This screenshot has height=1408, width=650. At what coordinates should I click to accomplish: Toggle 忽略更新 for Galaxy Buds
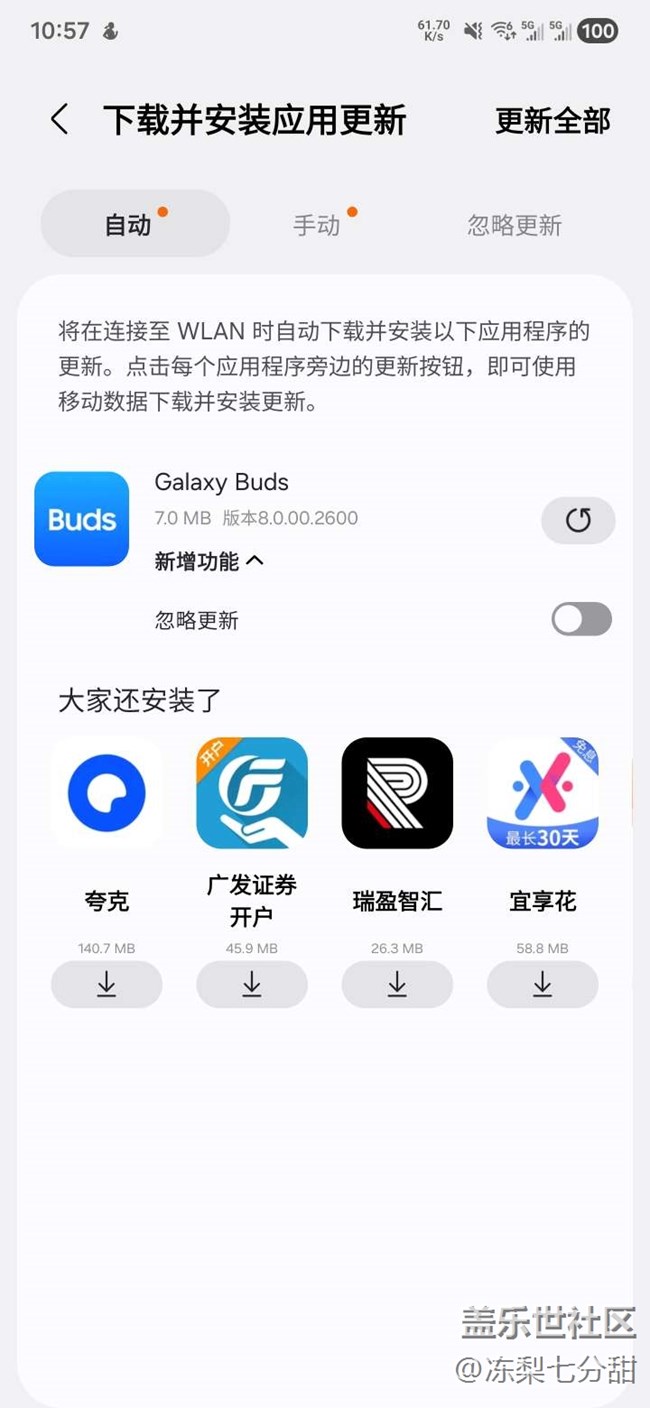pyautogui.click(x=581, y=620)
